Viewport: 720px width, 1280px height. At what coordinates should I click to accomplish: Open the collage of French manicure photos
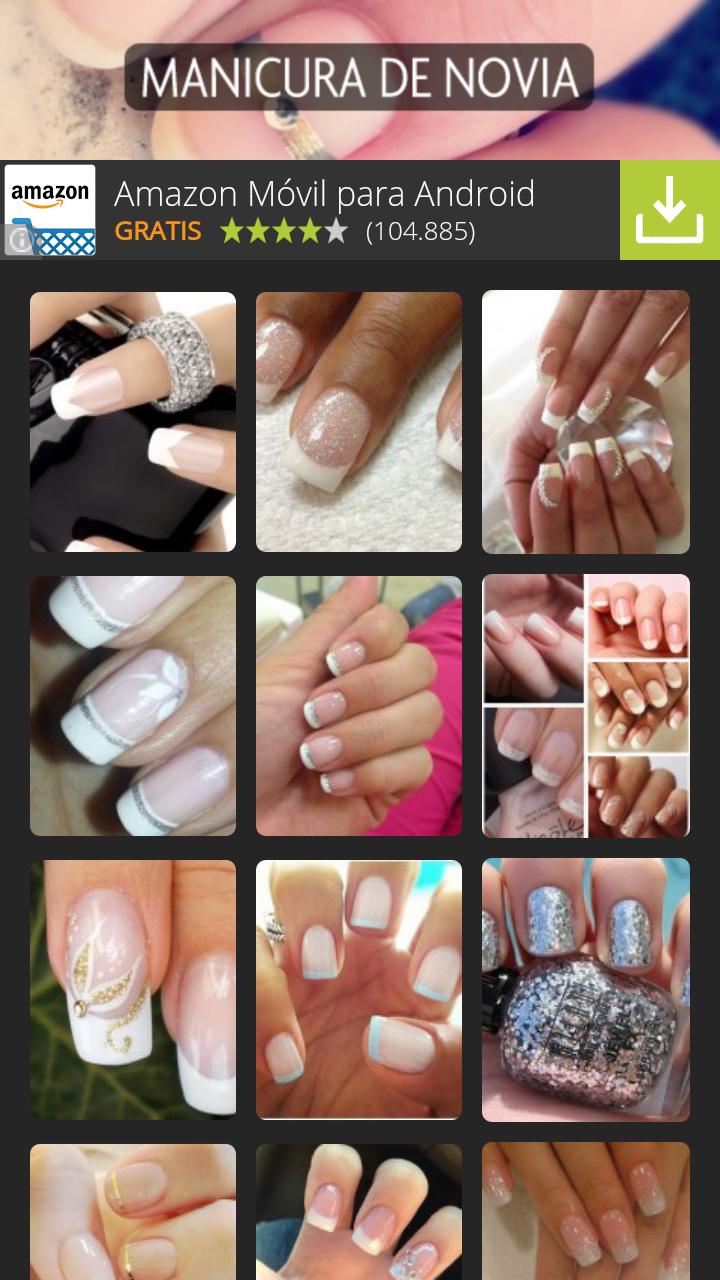coord(586,705)
